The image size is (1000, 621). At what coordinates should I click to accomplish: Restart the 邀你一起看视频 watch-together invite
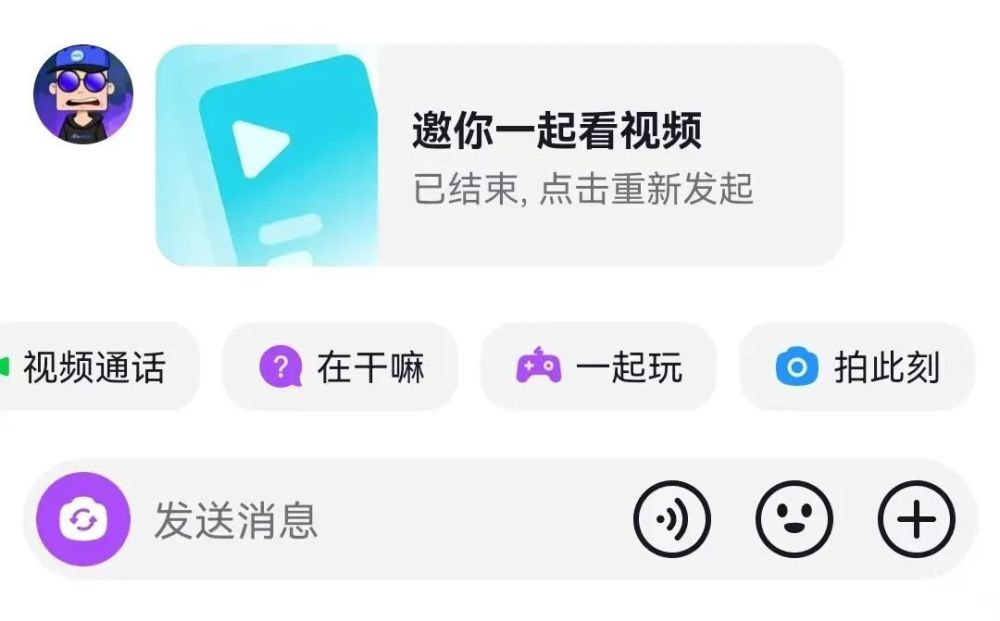point(500,155)
